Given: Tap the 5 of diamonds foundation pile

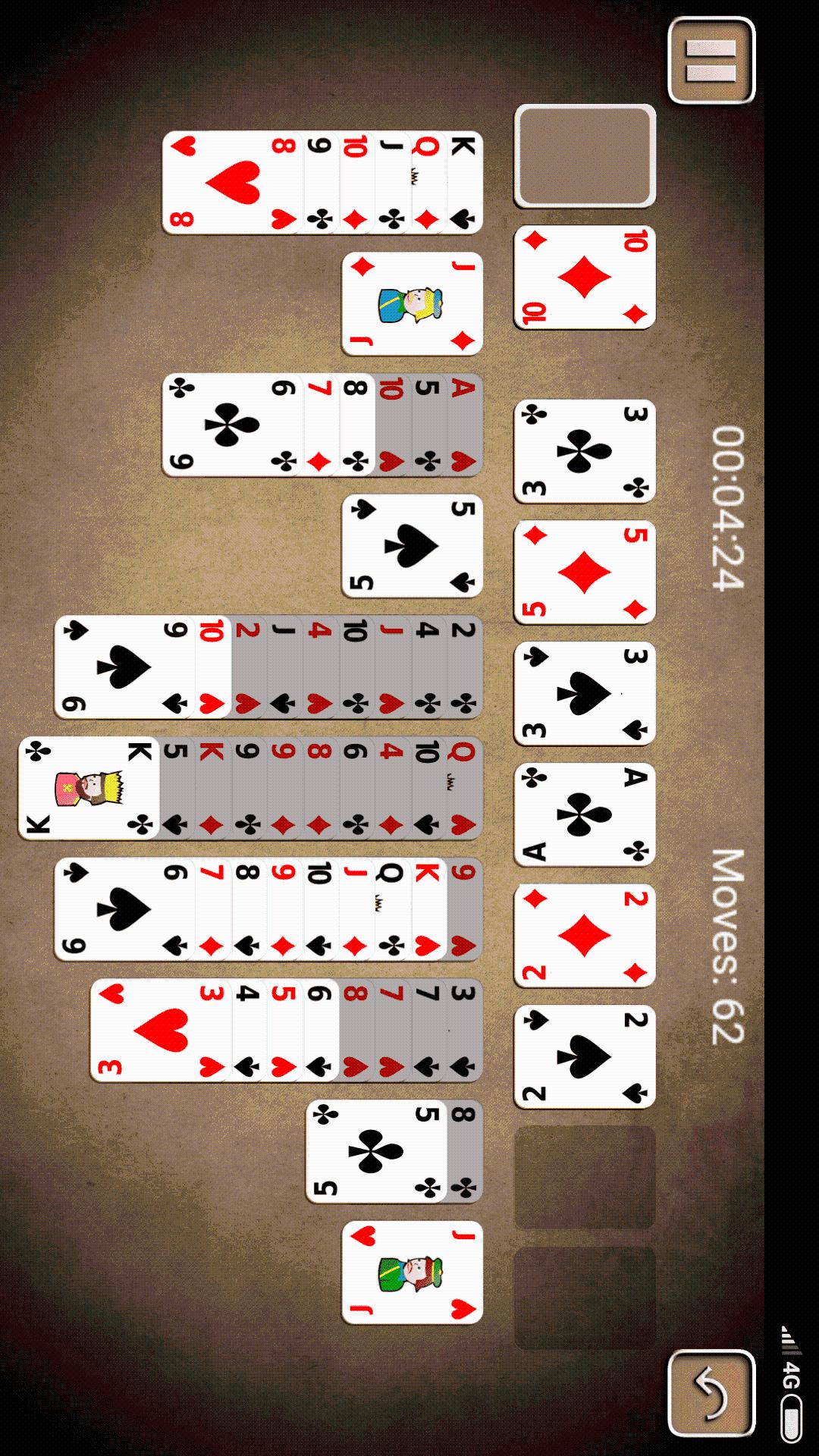Looking at the screenshot, I should coord(585,573).
